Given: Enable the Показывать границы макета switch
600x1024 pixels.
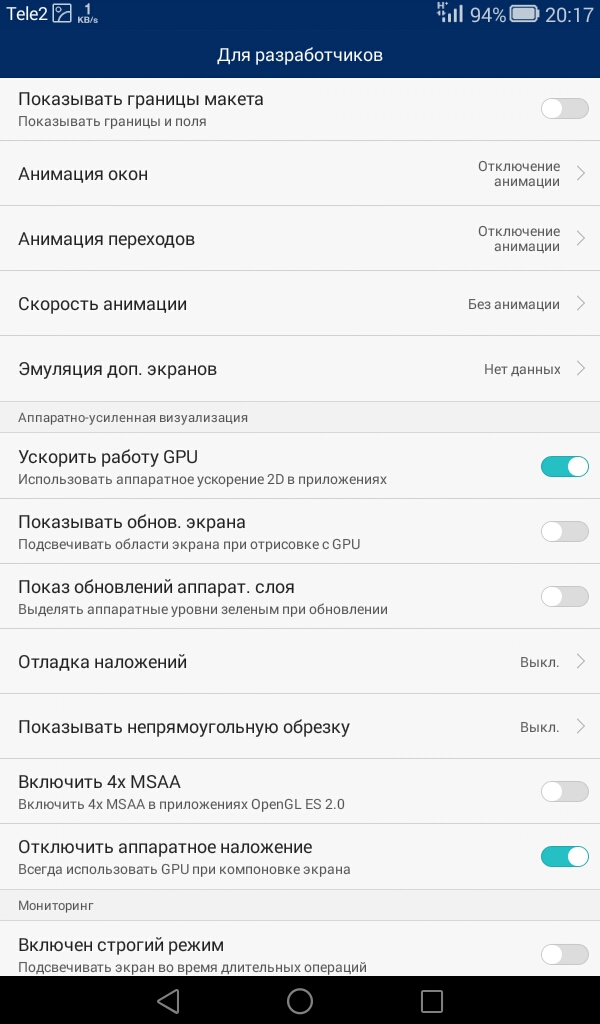Looking at the screenshot, I should [x=564, y=109].
